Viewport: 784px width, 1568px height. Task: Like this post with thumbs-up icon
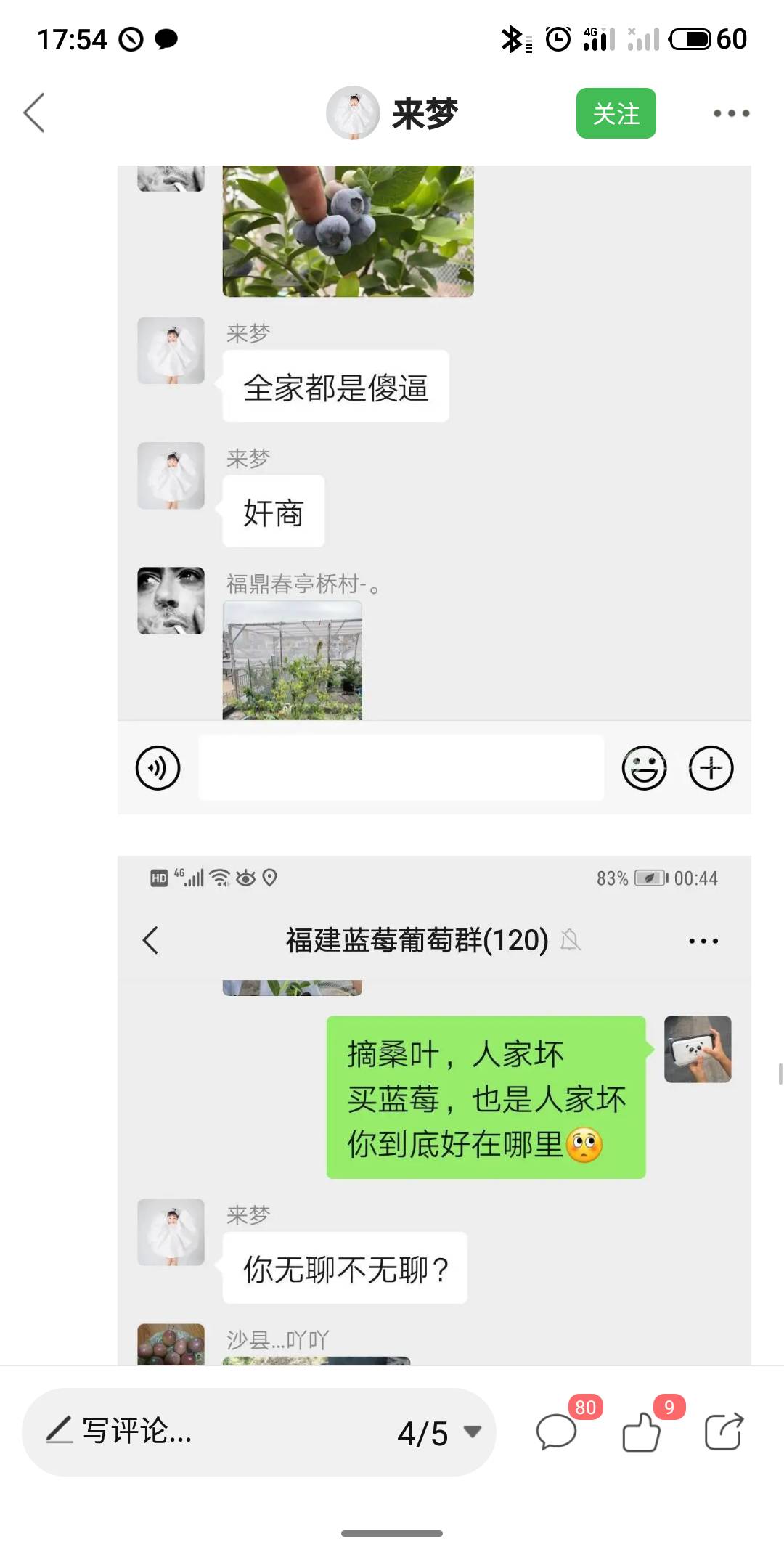click(642, 1432)
